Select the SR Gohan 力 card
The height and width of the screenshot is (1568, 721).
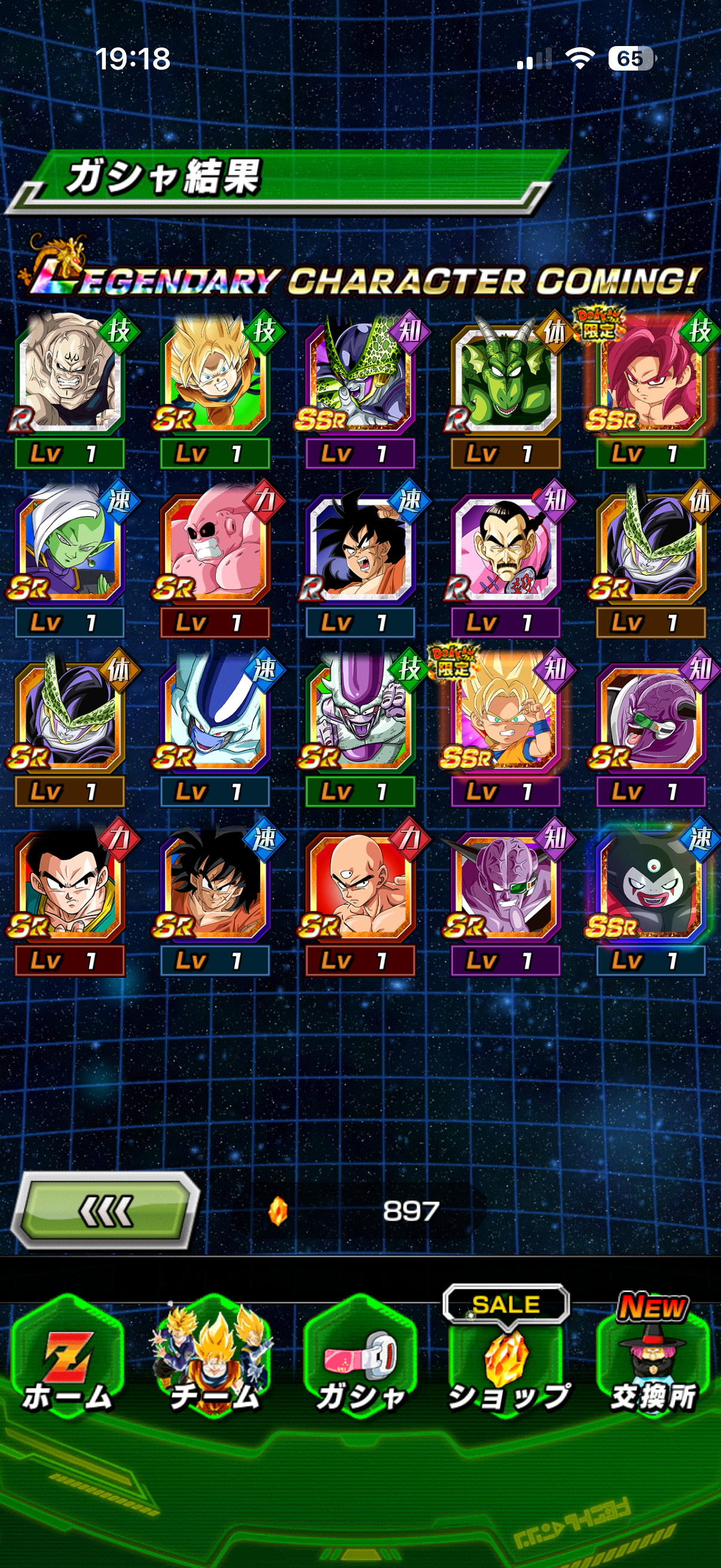pos(68,884)
